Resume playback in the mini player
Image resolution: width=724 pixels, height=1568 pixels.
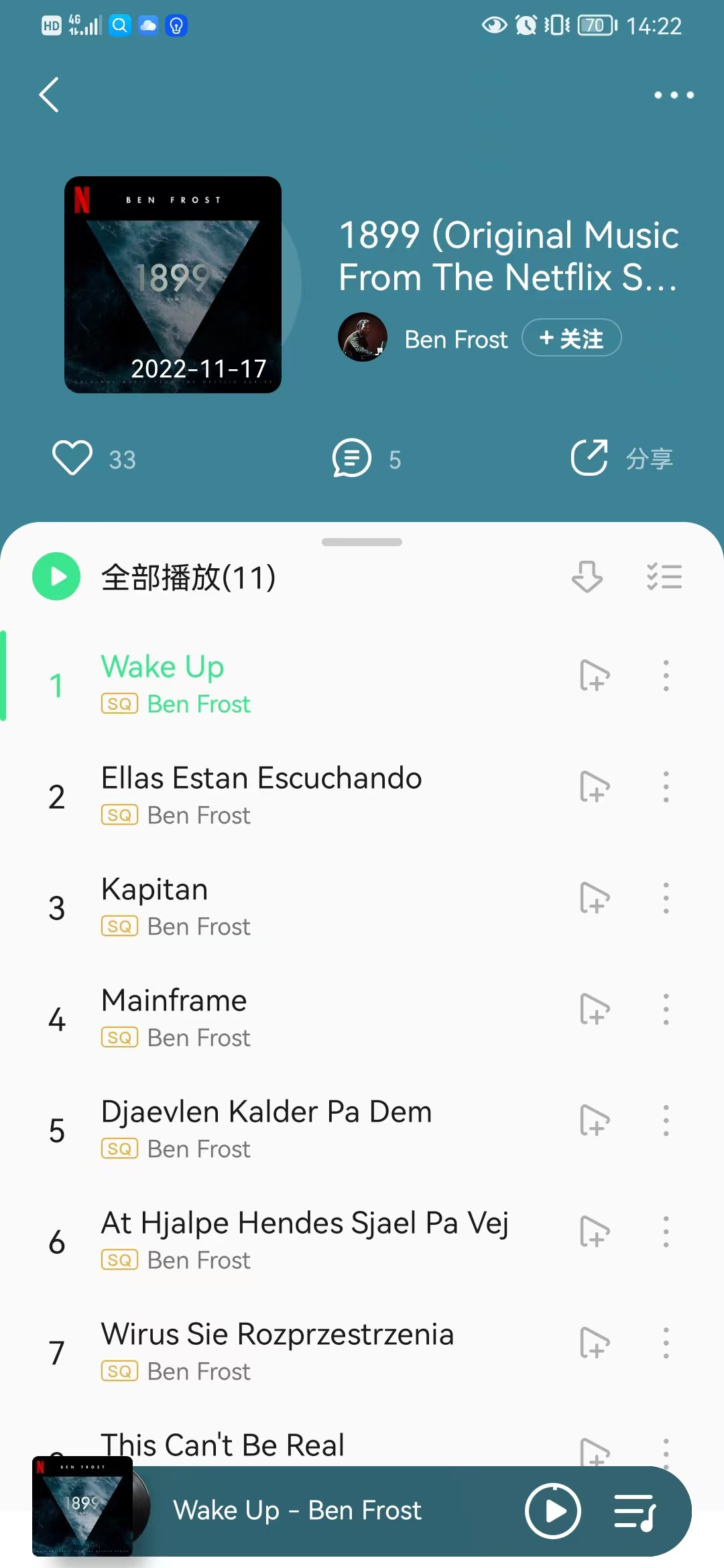pyautogui.click(x=552, y=1511)
